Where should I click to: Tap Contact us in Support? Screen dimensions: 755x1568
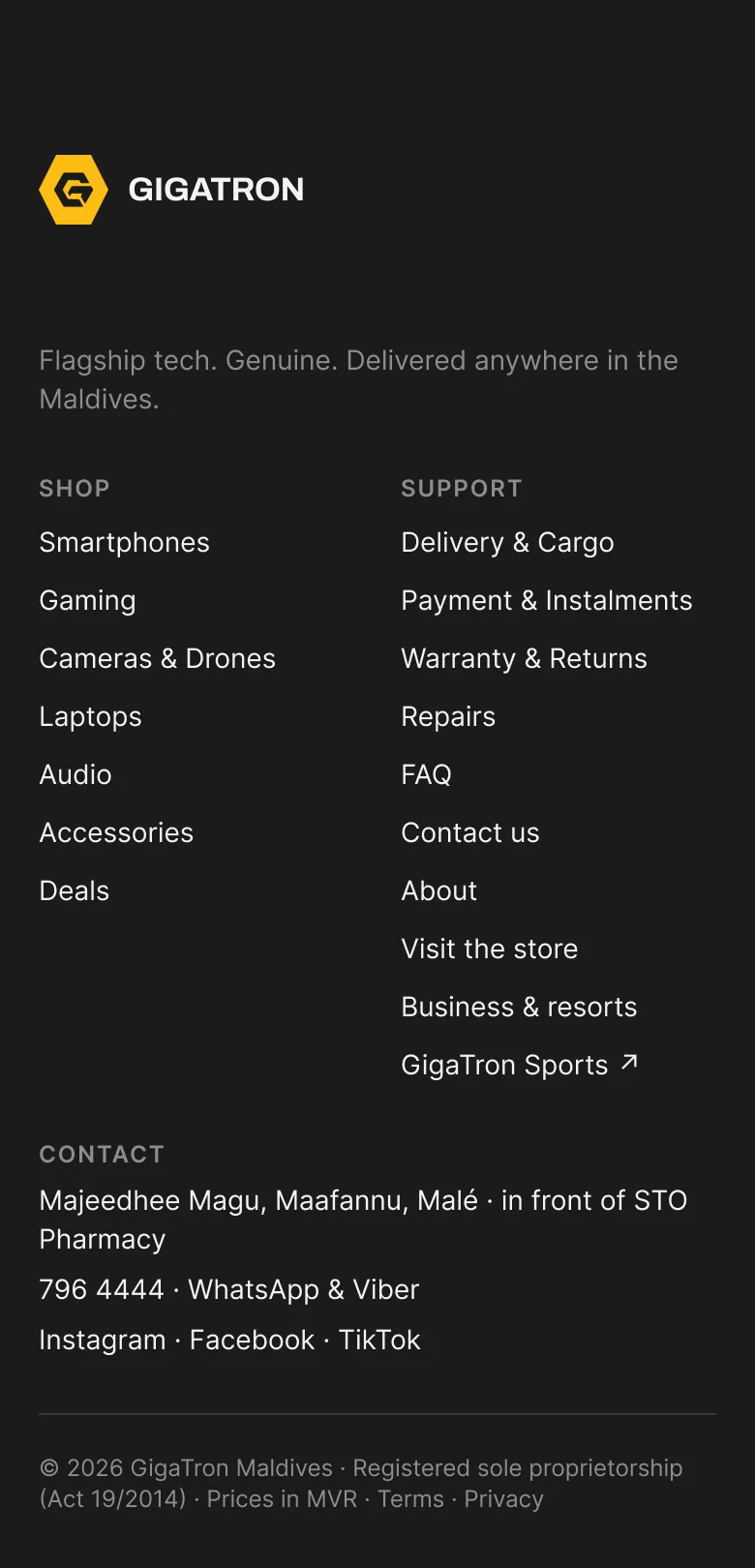[470, 832]
